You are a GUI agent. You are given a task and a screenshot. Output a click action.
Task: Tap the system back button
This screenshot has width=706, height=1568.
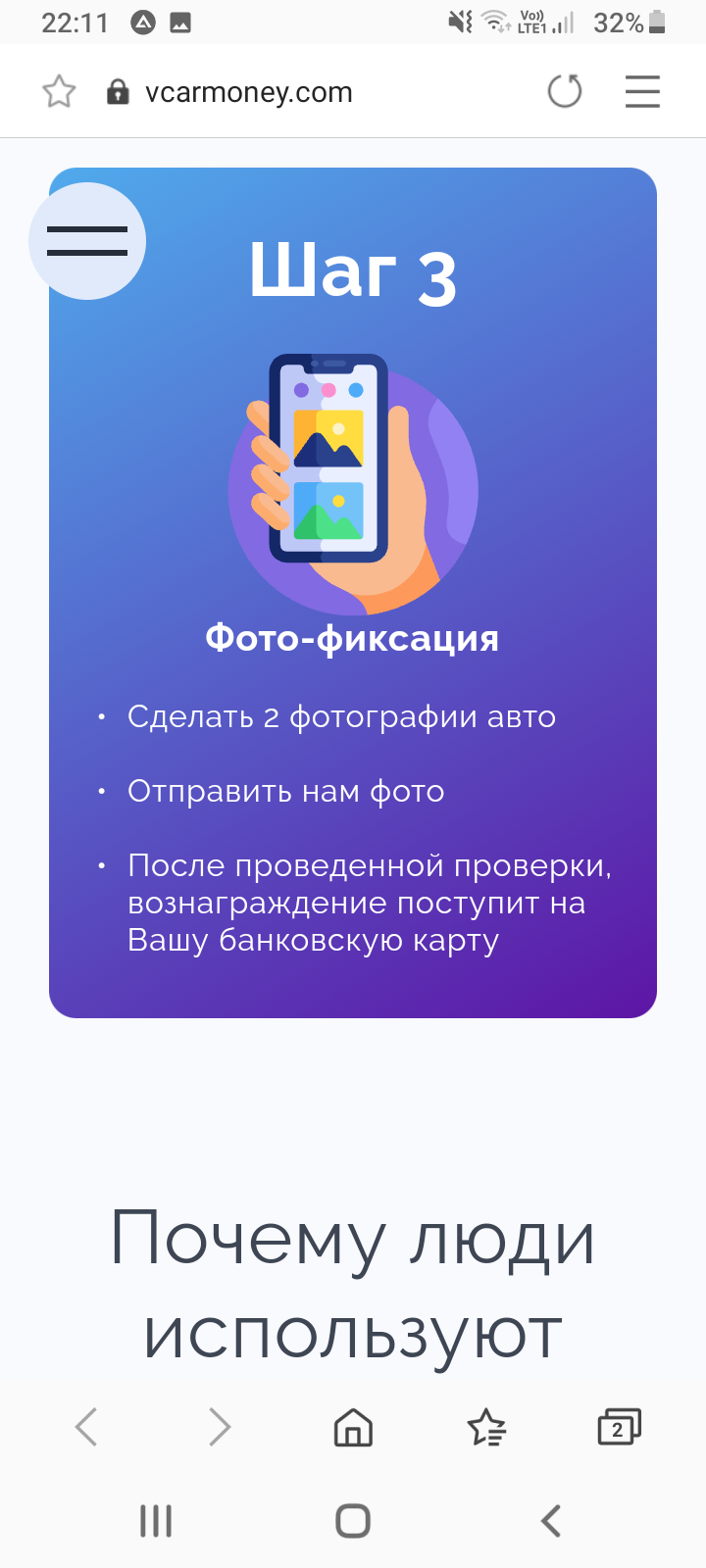(x=551, y=1521)
